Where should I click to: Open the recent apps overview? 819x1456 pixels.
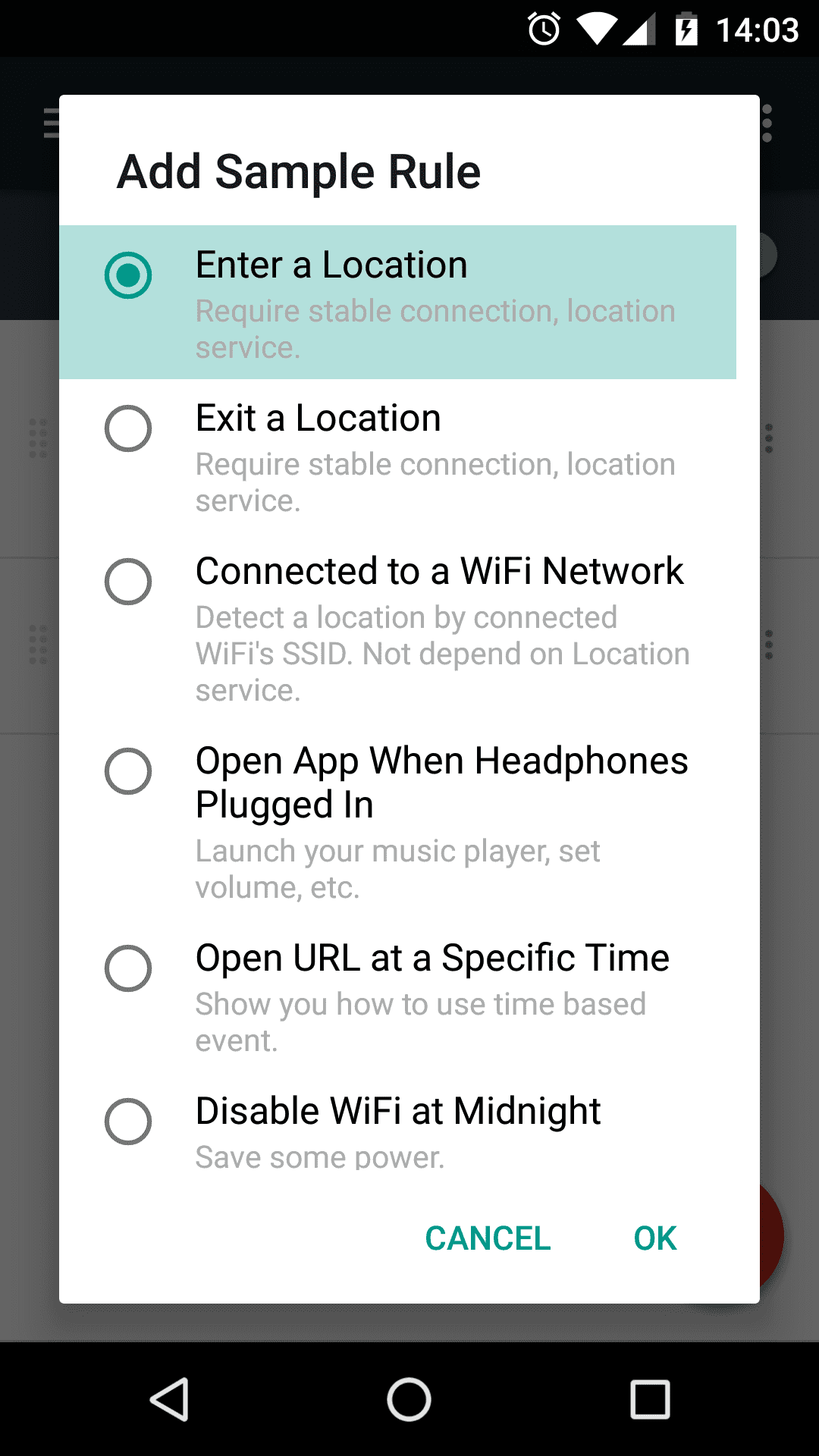pos(650,1399)
